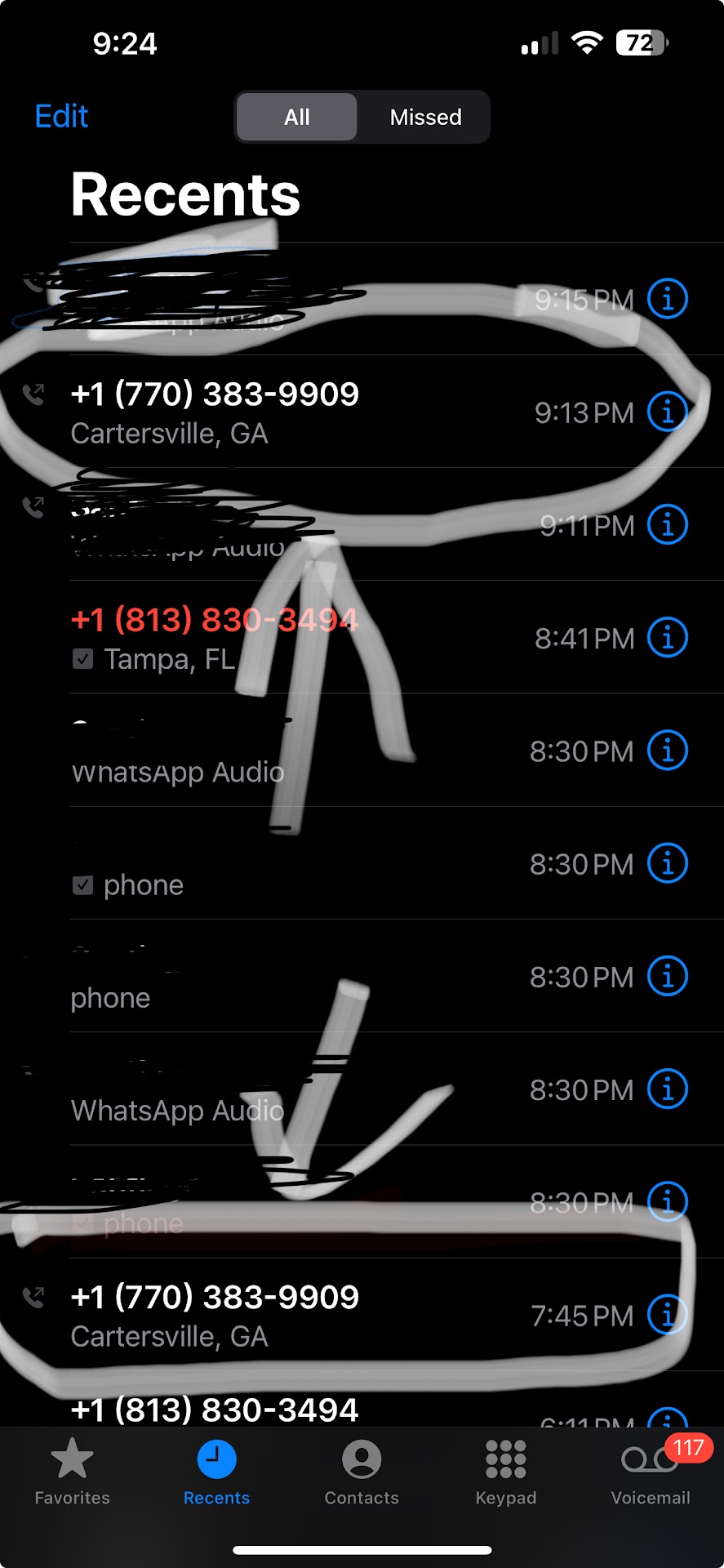Call back the 9:13 PM Cartersville, GA number
This screenshot has width=724, height=1568.
click(x=215, y=412)
